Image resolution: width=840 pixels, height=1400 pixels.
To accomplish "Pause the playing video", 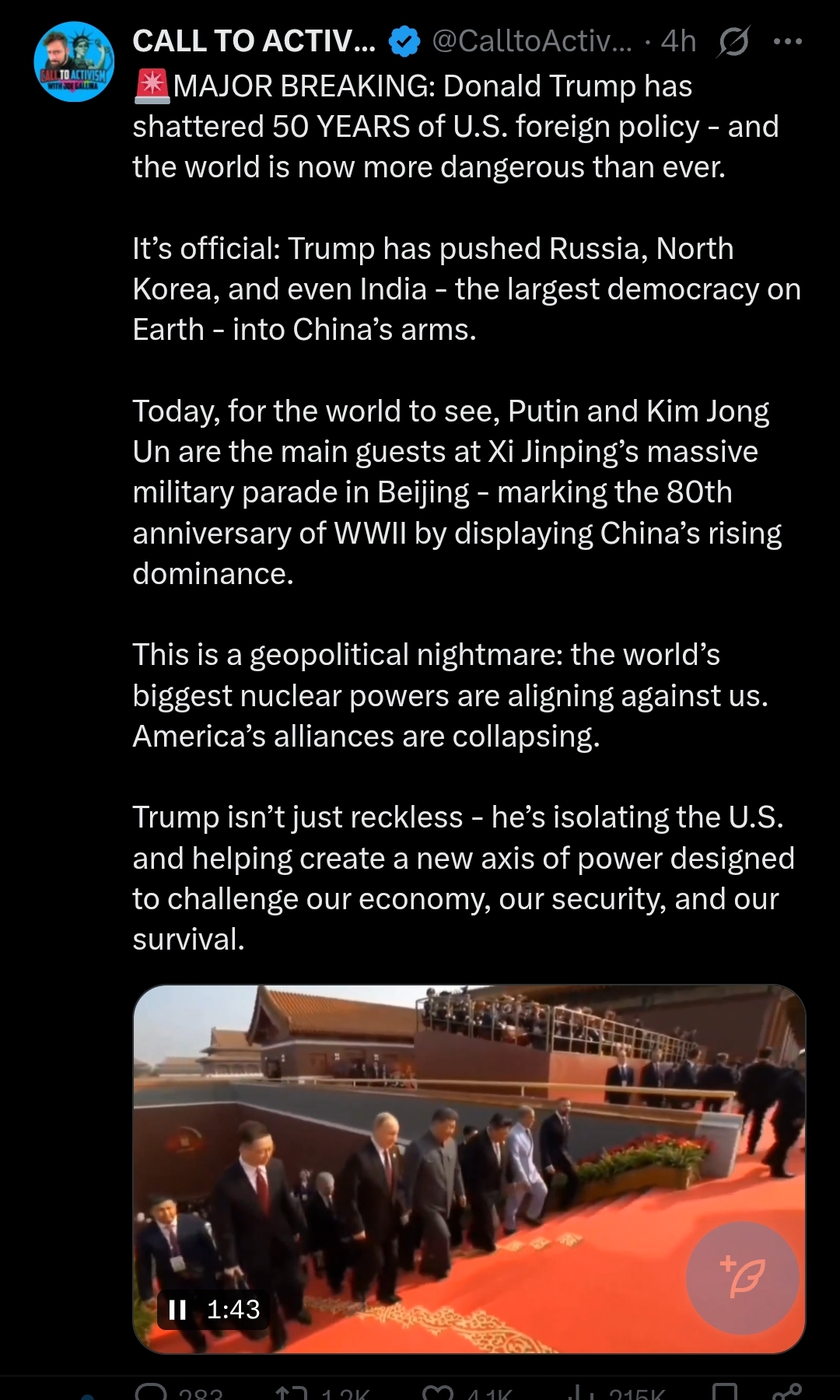I will [177, 1310].
